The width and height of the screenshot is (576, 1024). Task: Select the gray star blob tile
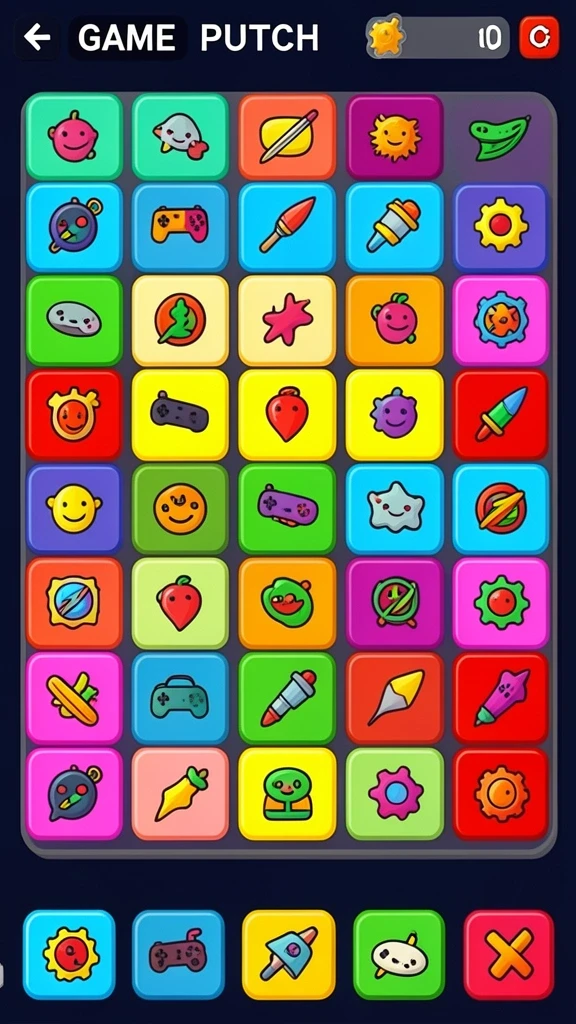(x=394, y=508)
